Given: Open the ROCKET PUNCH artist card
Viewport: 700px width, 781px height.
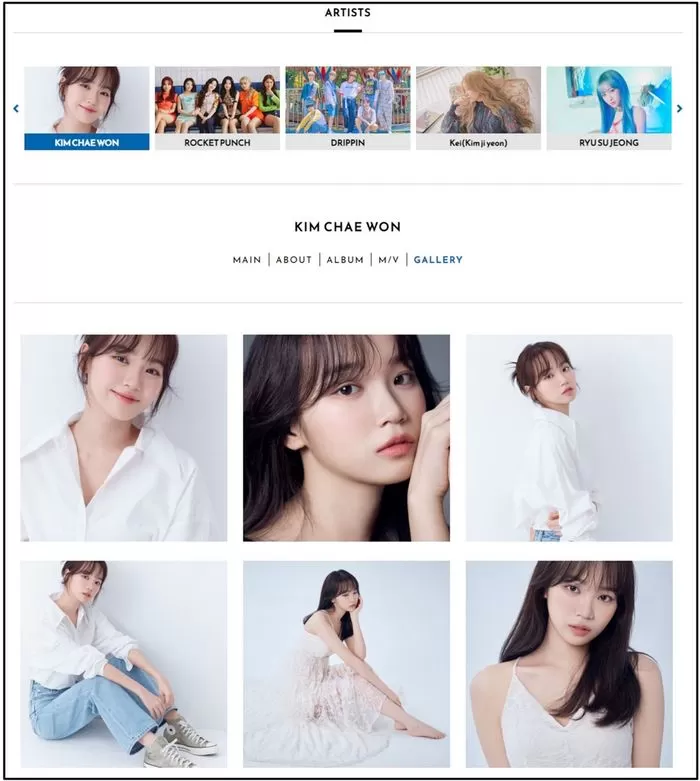Looking at the screenshot, I should pyautogui.click(x=217, y=108).
